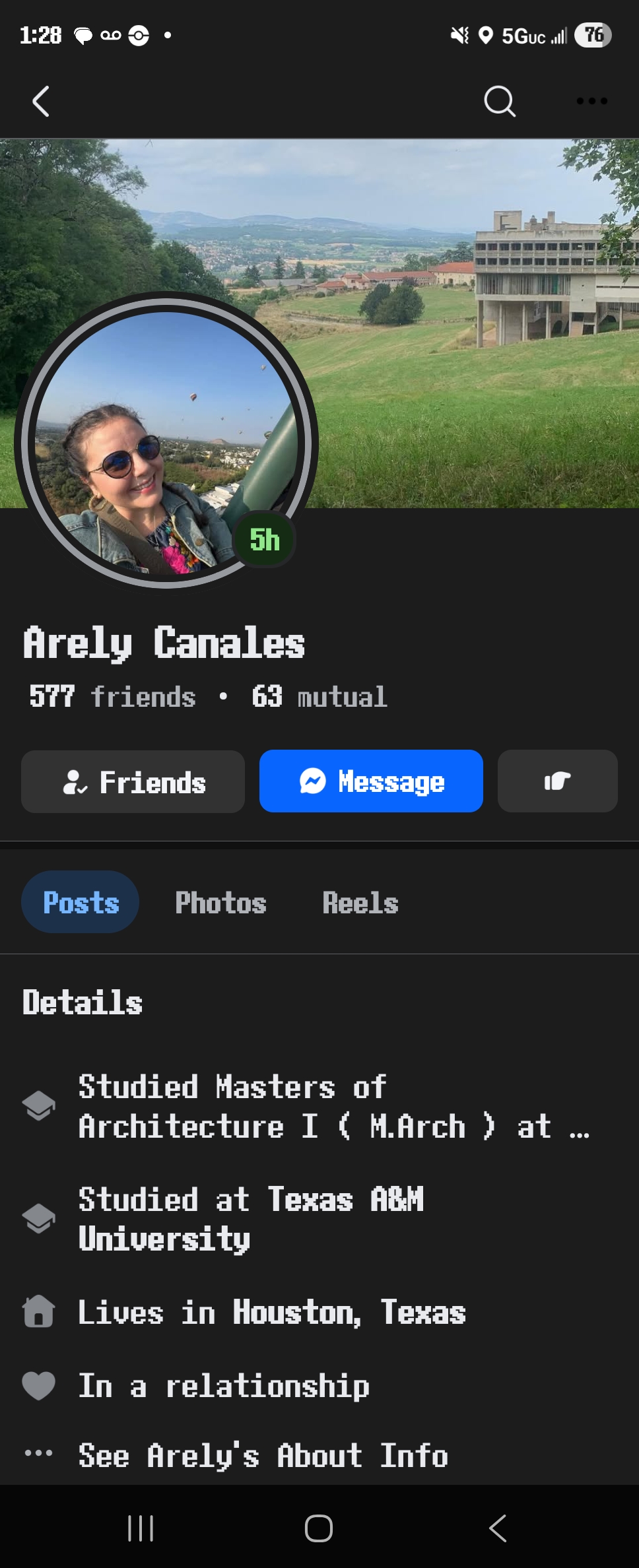The image size is (639, 1568).
Task: Open the 577 friends list
Action: (113, 697)
